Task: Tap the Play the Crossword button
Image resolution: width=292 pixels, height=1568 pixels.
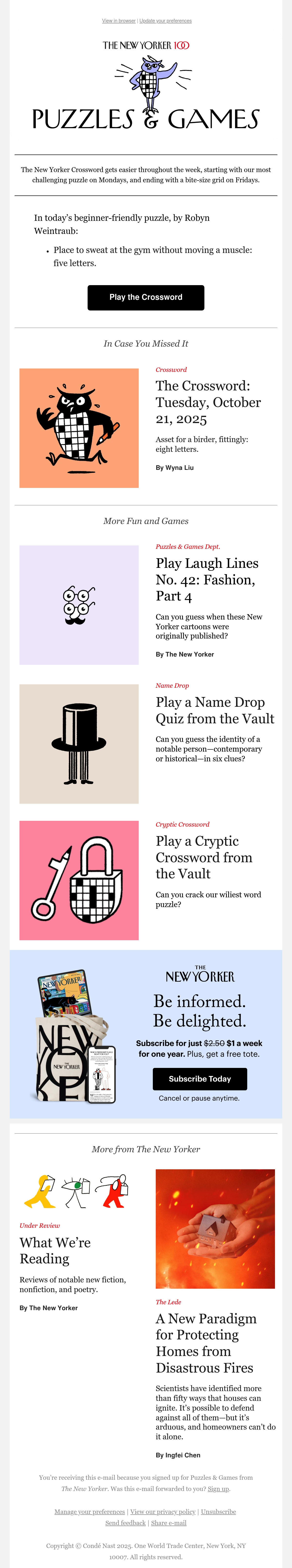Action: 146,298
